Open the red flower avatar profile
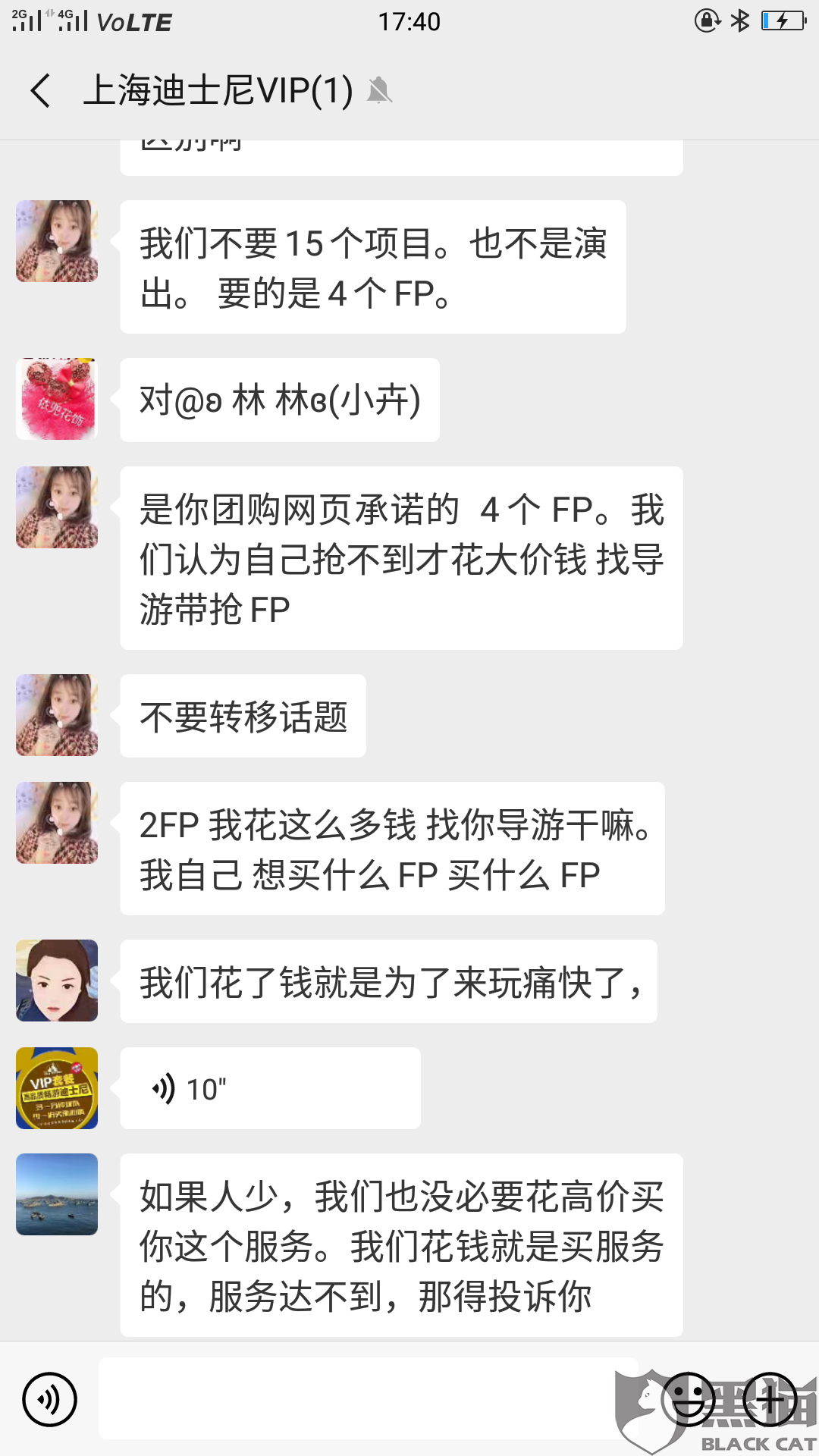 click(57, 399)
